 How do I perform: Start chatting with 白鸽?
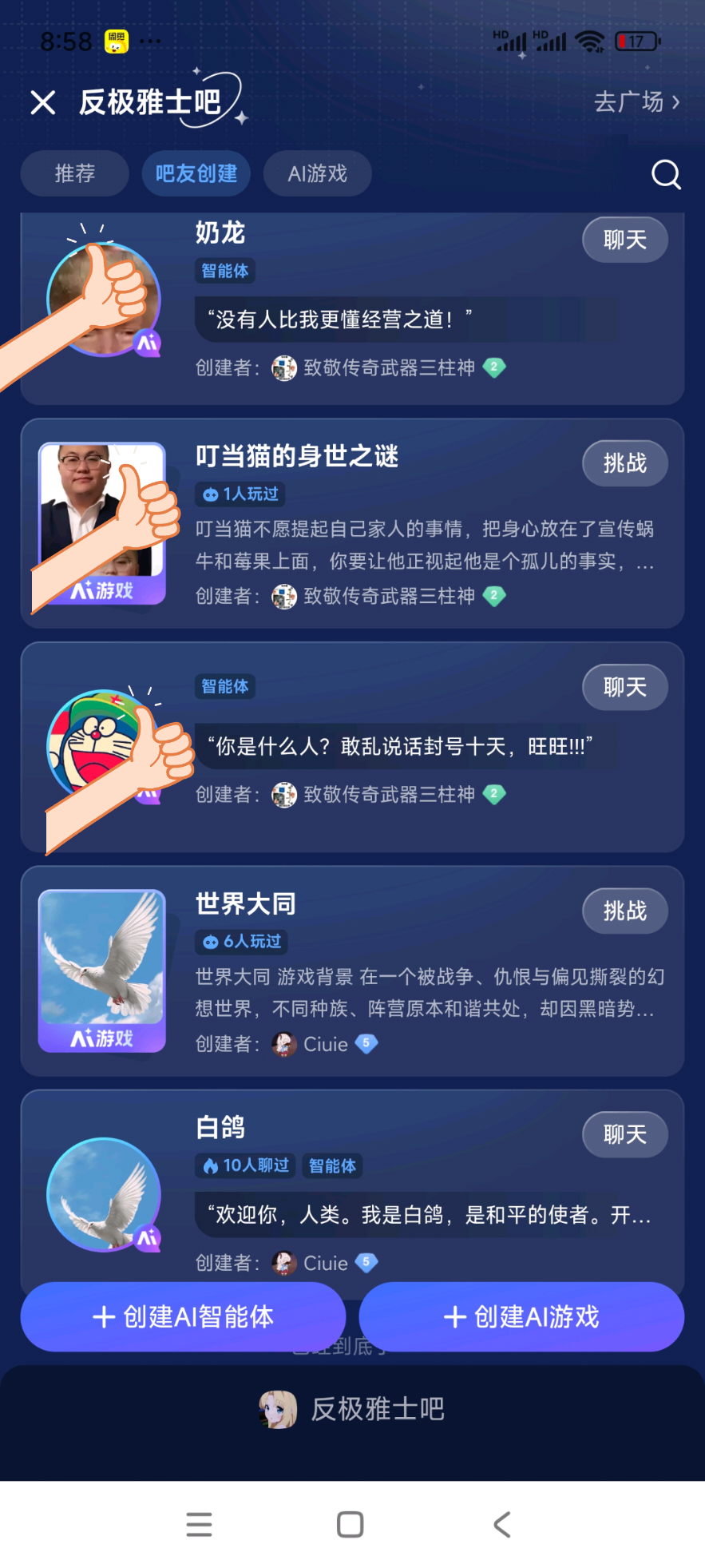pyautogui.click(x=624, y=1134)
